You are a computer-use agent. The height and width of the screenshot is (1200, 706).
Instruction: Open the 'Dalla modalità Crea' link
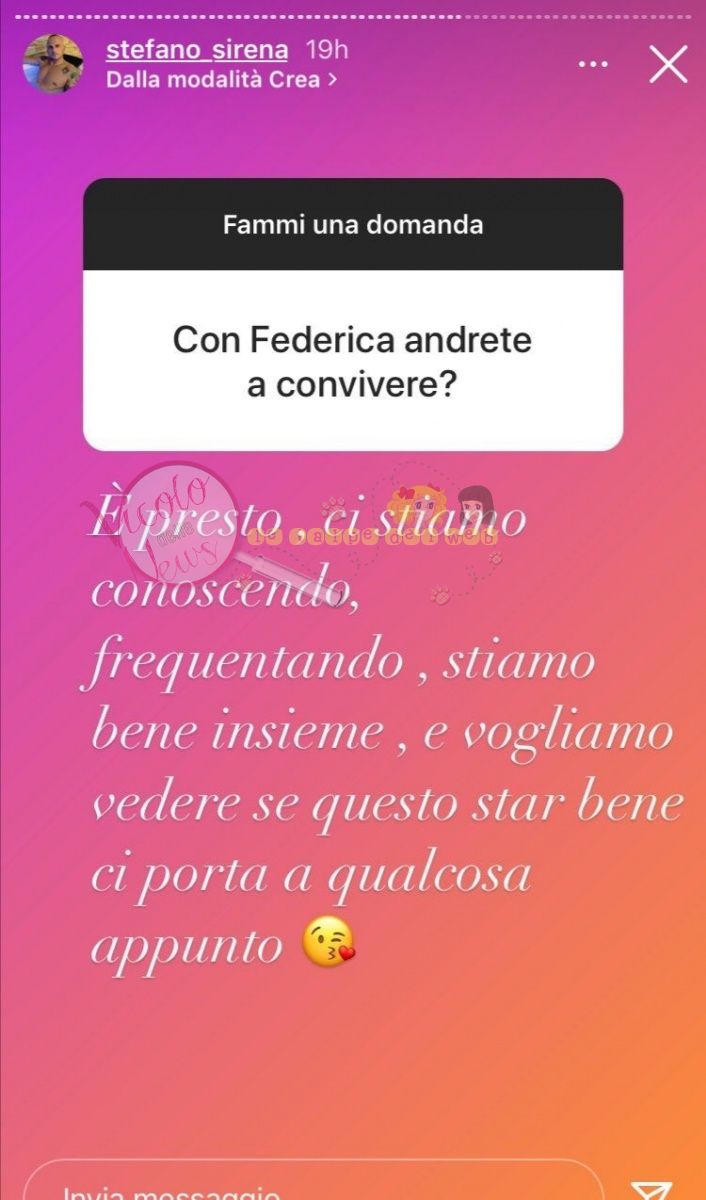tap(220, 79)
